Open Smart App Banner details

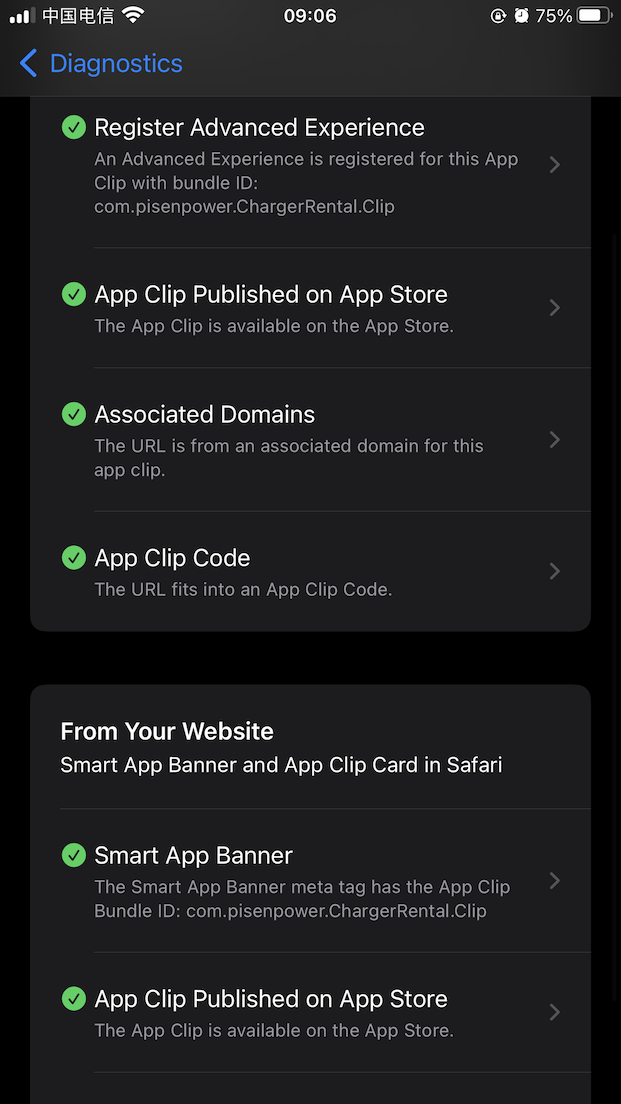[310, 880]
